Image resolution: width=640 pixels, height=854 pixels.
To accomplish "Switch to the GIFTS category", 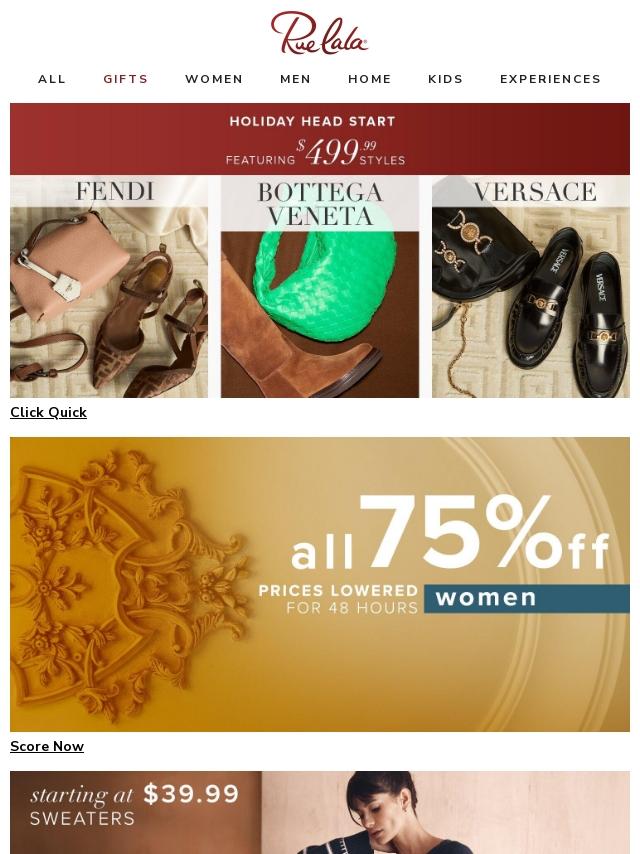I will tap(126, 79).
